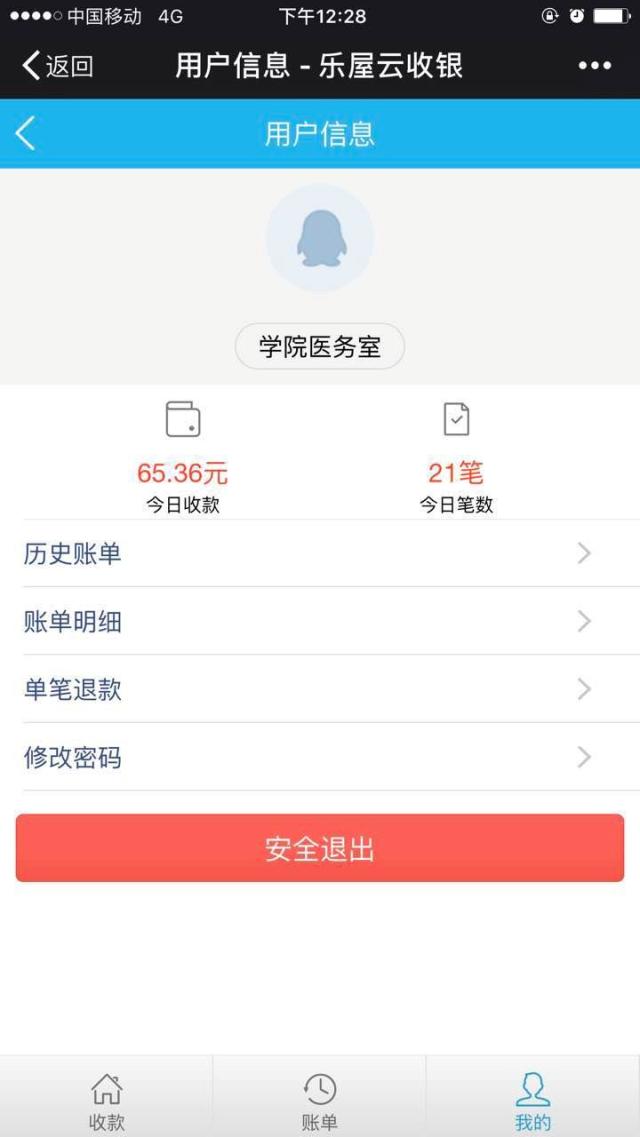Open the three-dot overflow menu
Screen dimensions: 640x1137
[594, 66]
